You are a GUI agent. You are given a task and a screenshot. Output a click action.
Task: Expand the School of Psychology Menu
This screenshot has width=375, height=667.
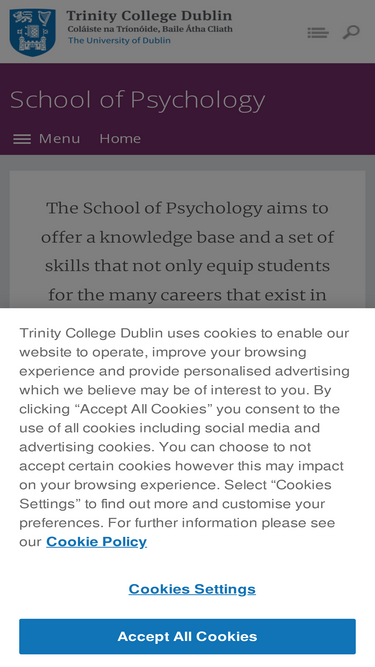pos(46,139)
